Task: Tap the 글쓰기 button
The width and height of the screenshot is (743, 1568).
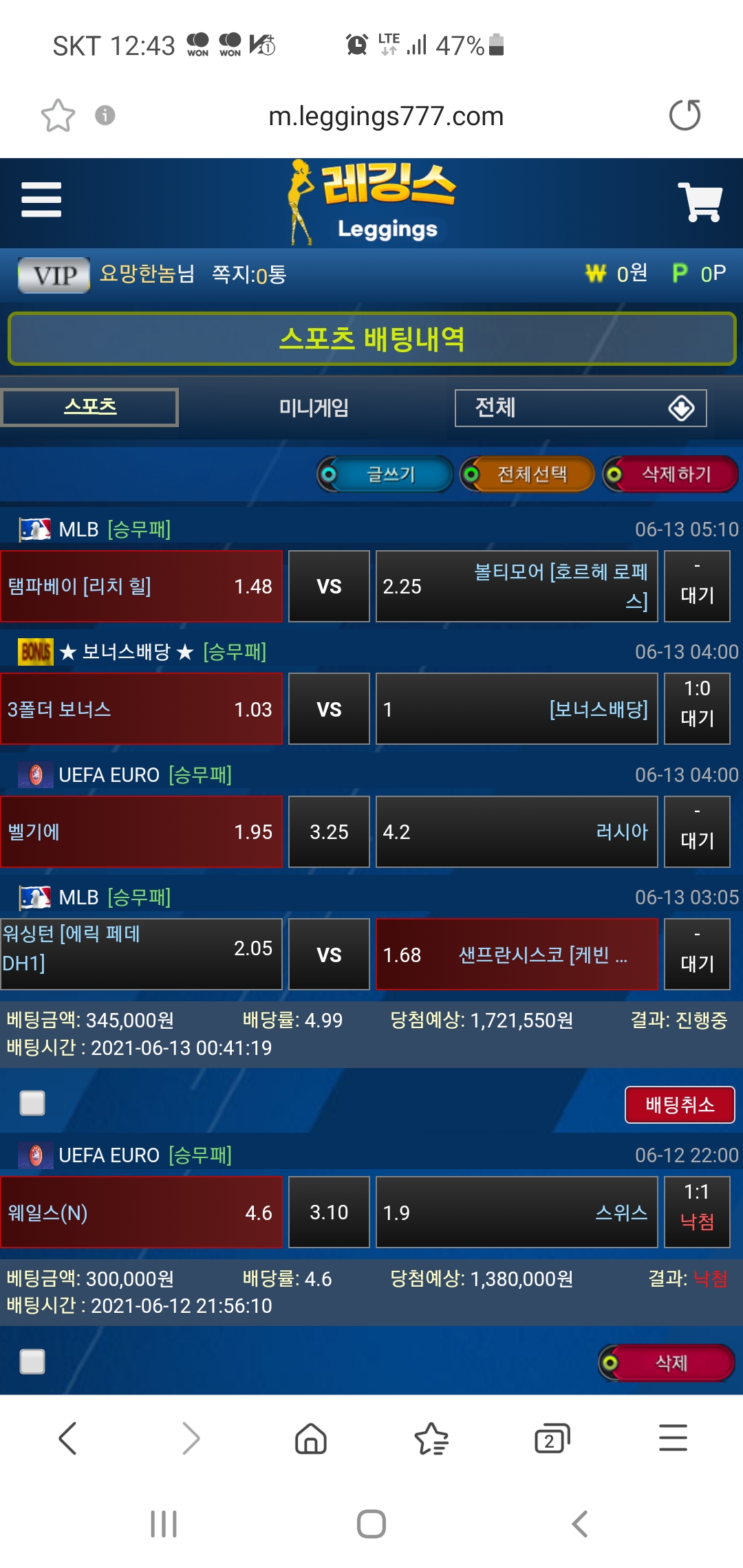Action: 385,474
